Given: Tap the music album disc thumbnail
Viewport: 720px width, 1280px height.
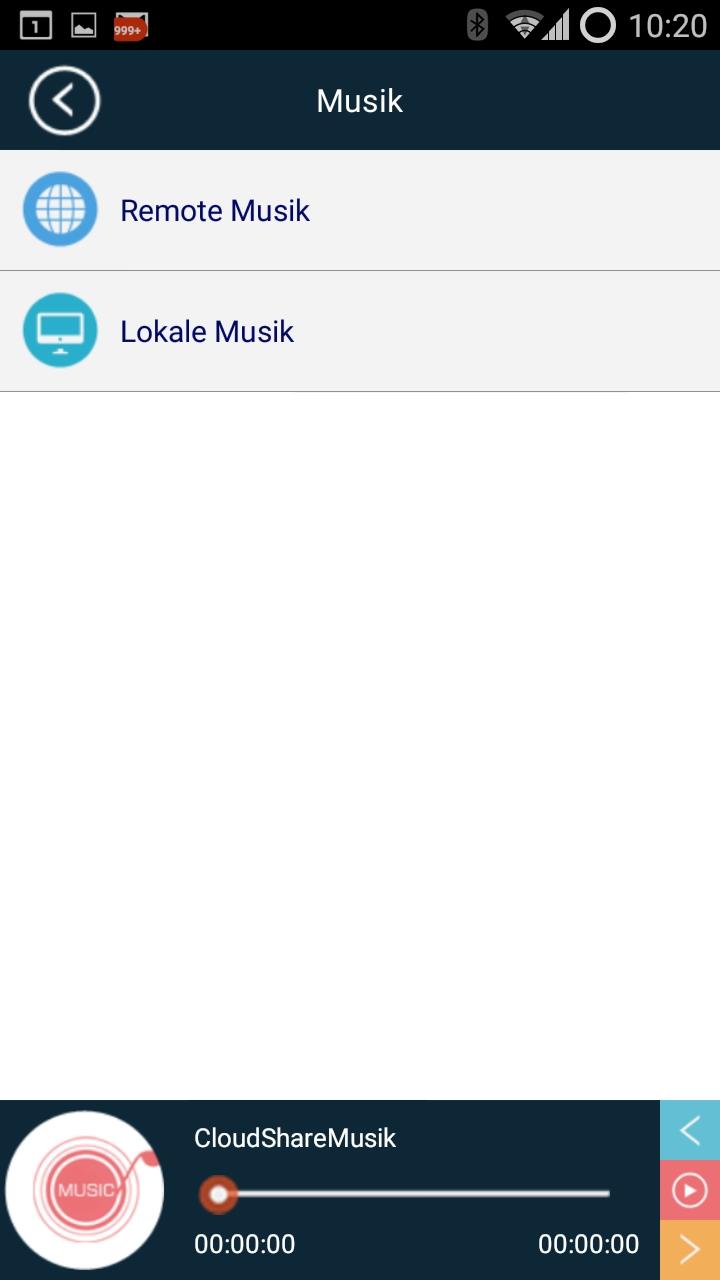Looking at the screenshot, I should click(x=85, y=1190).
